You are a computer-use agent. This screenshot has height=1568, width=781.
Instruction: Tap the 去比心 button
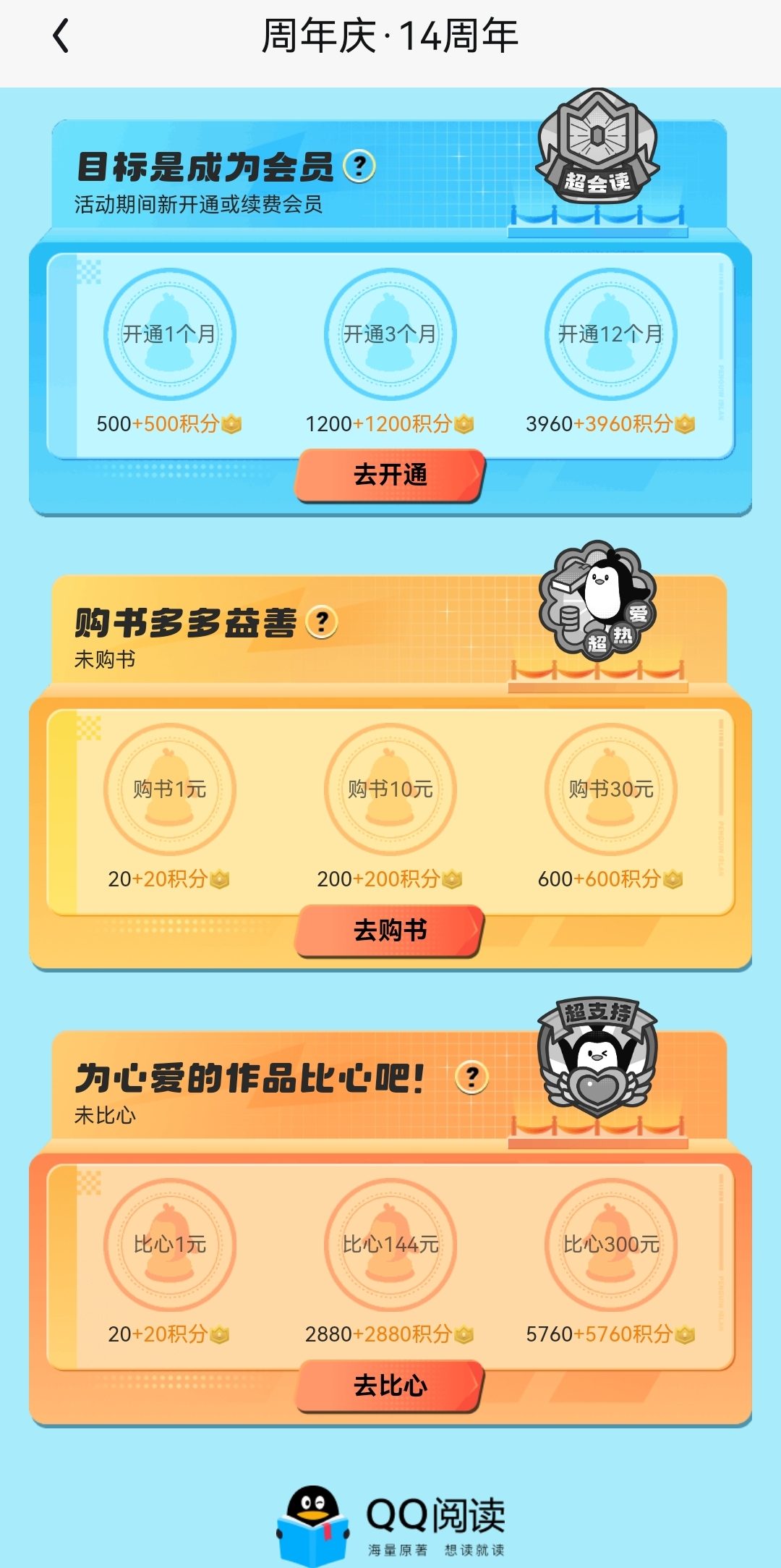click(390, 1386)
